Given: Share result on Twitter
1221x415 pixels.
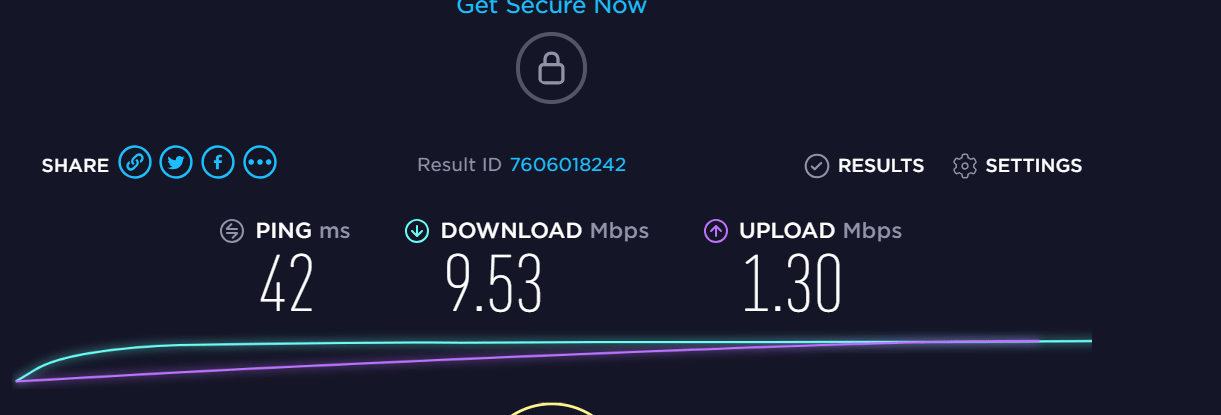Looking at the screenshot, I should (x=176, y=162).
